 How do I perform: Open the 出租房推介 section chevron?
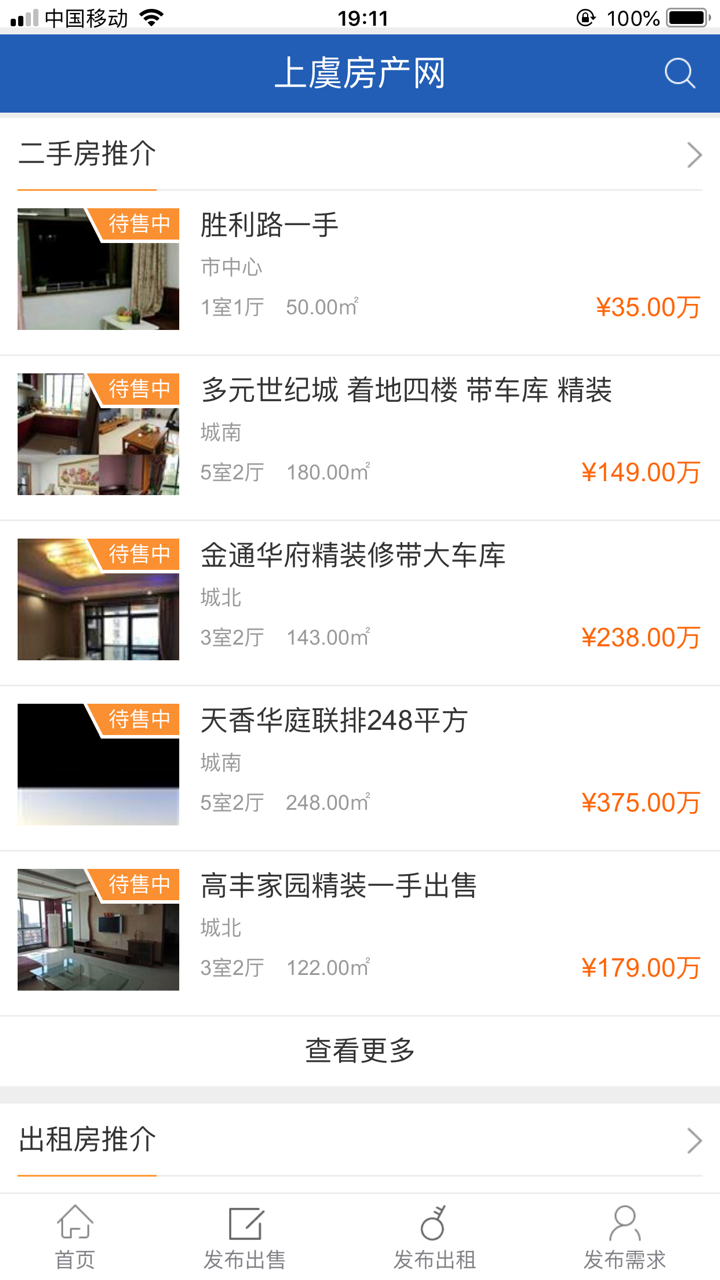694,1140
